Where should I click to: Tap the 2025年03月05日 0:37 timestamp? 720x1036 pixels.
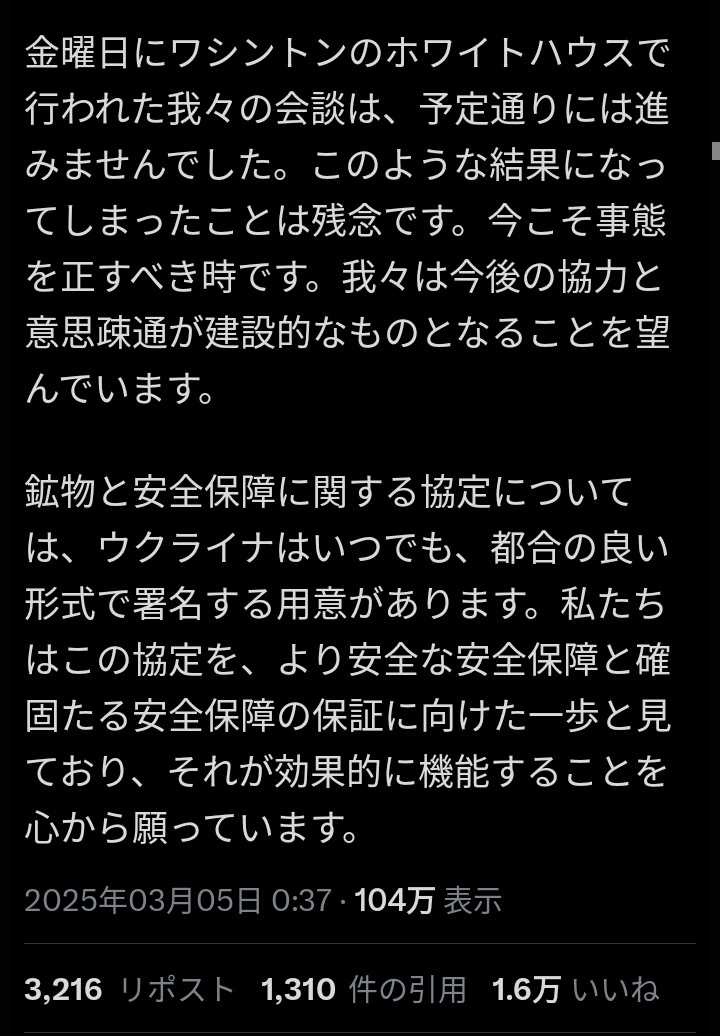(x=177, y=901)
